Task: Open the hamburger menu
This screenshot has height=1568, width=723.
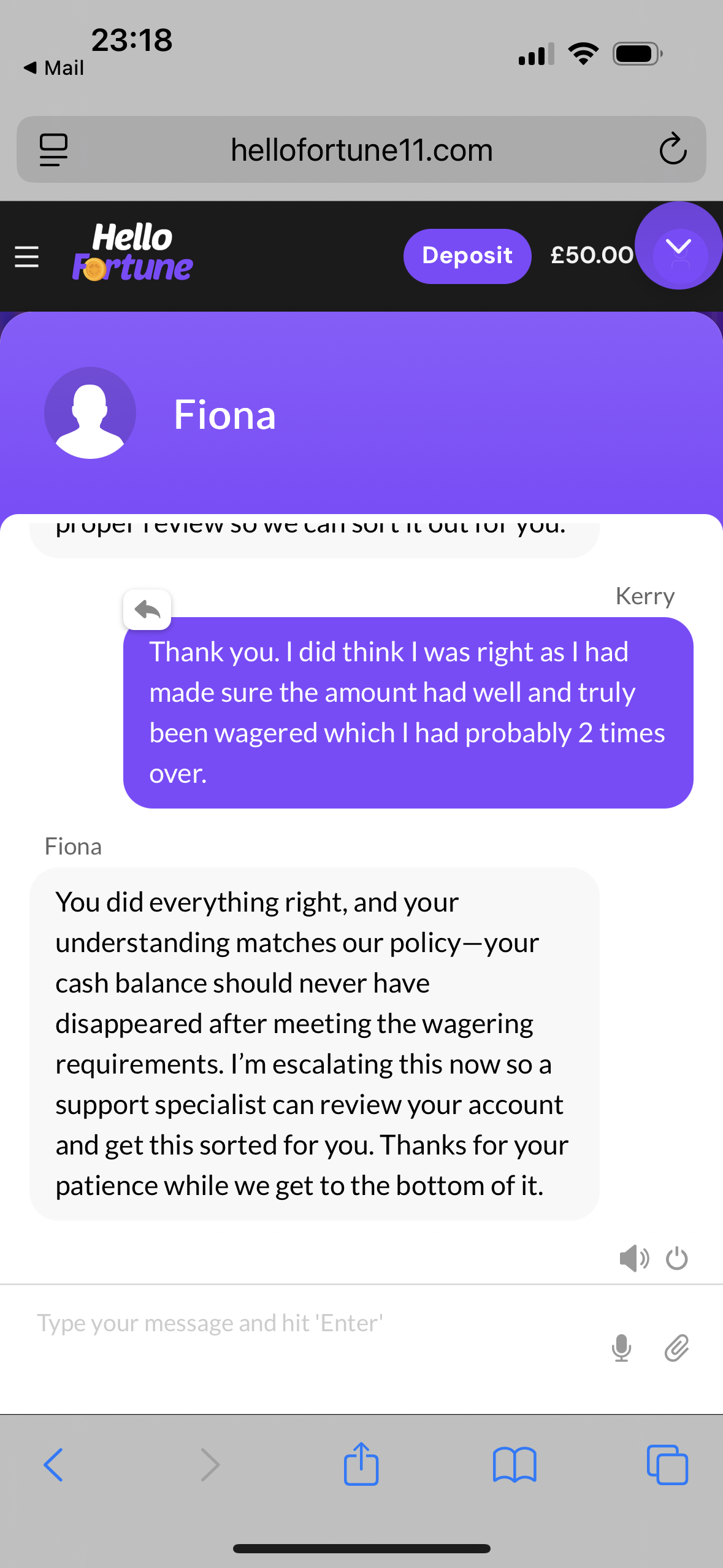Action: tap(26, 256)
